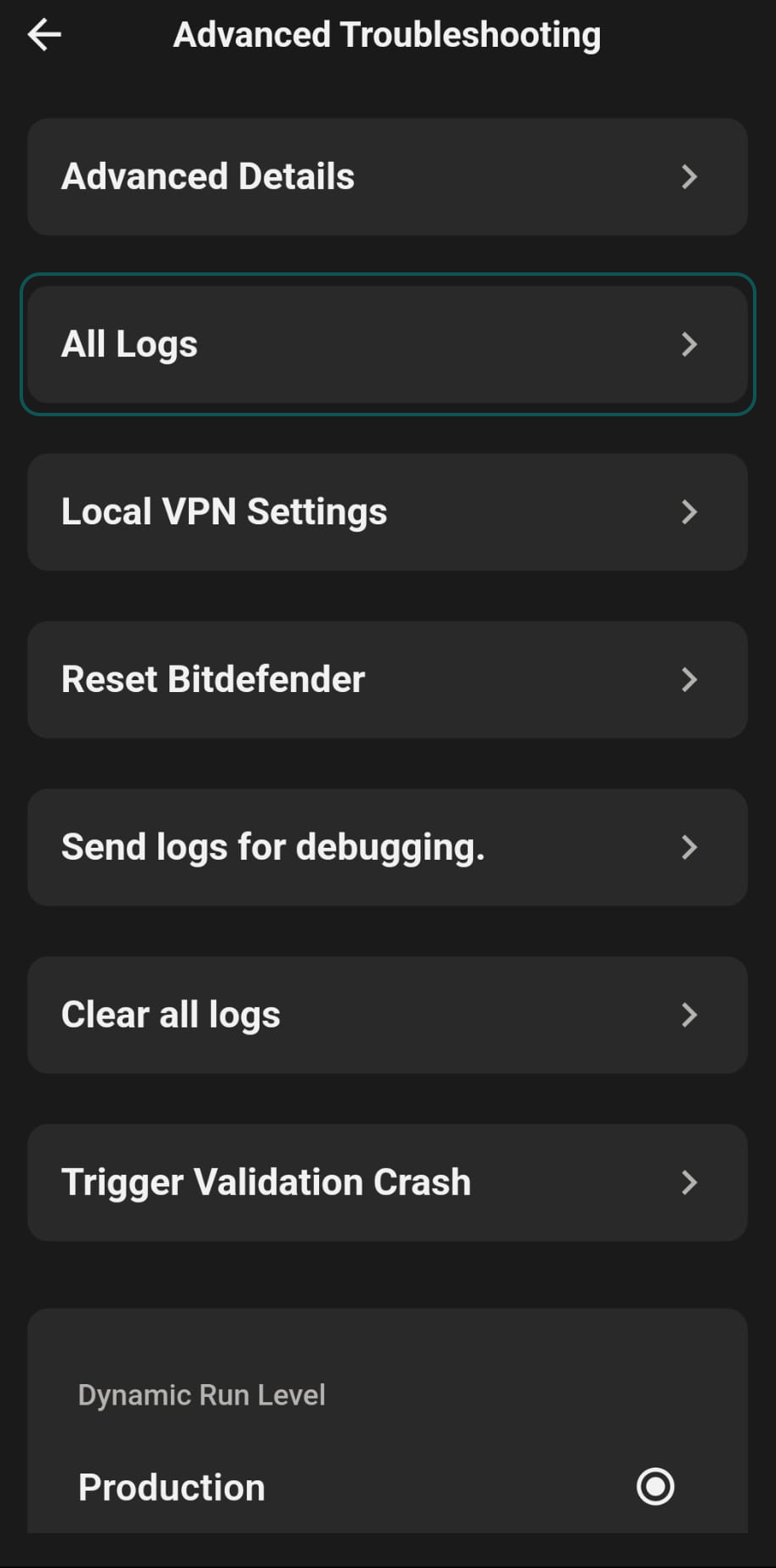
Task: Toggle the Production radio indicator
Action: (654, 1487)
